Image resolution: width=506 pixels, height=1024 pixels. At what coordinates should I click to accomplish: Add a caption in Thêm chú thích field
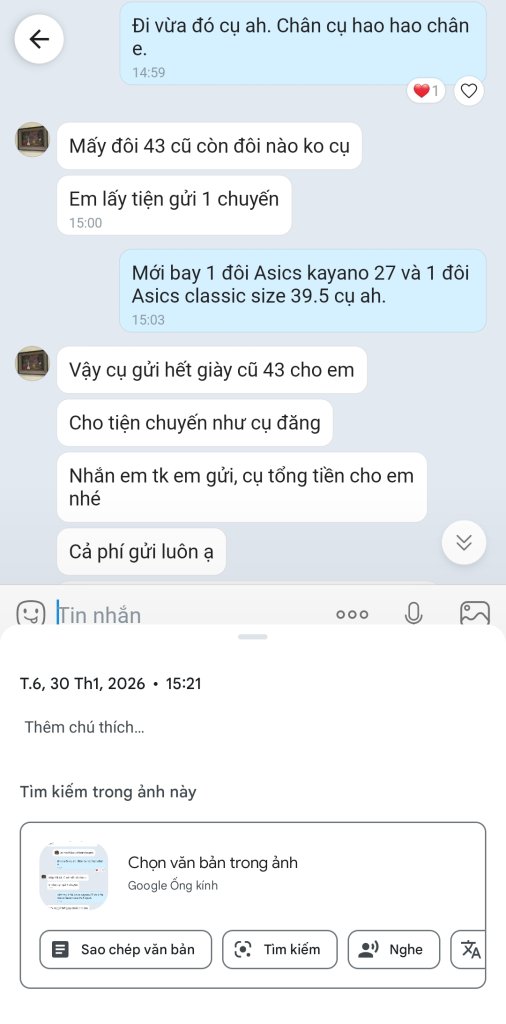tap(253, 727)
